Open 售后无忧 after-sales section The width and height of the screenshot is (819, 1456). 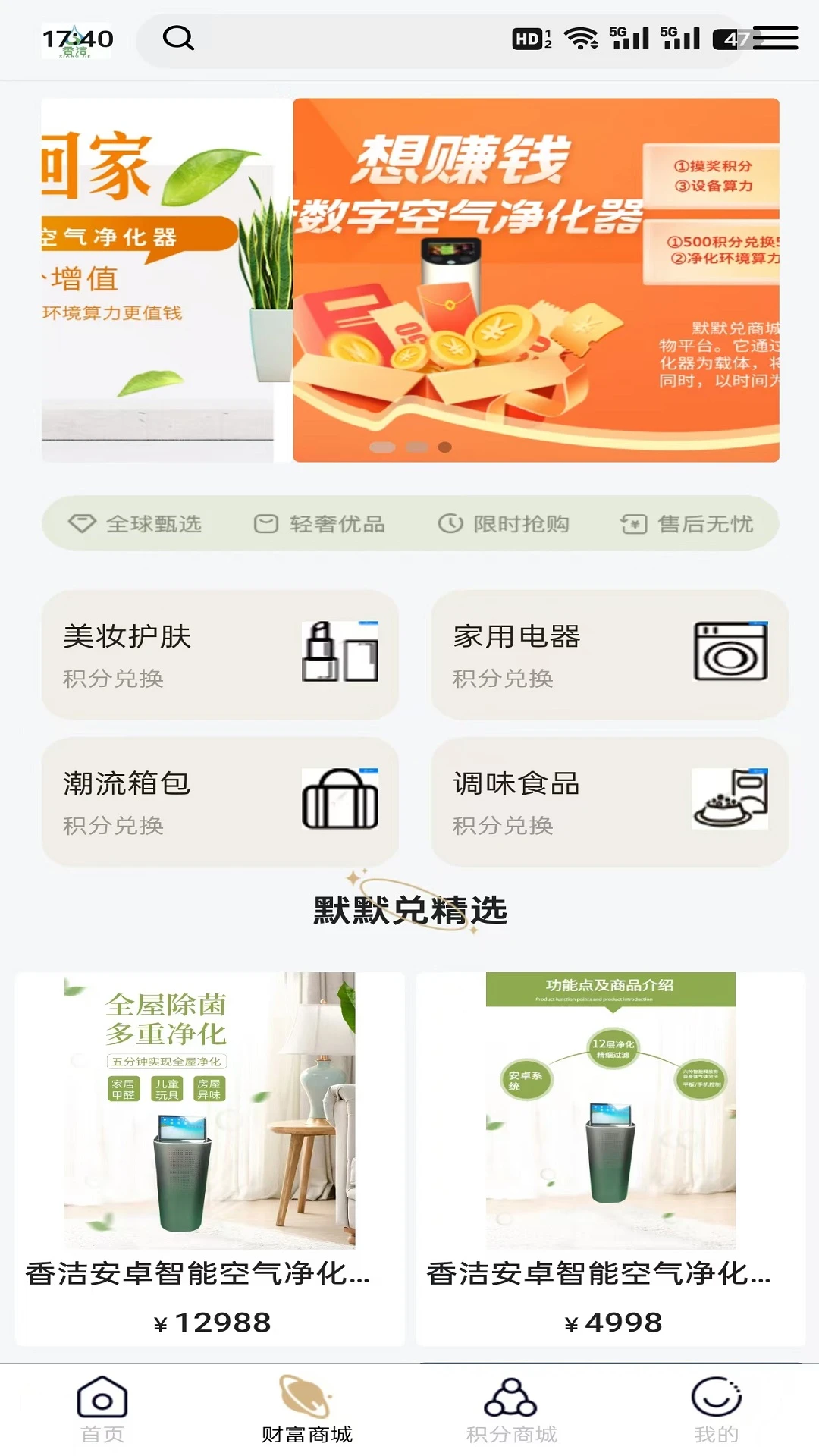[x=687, y=524]
